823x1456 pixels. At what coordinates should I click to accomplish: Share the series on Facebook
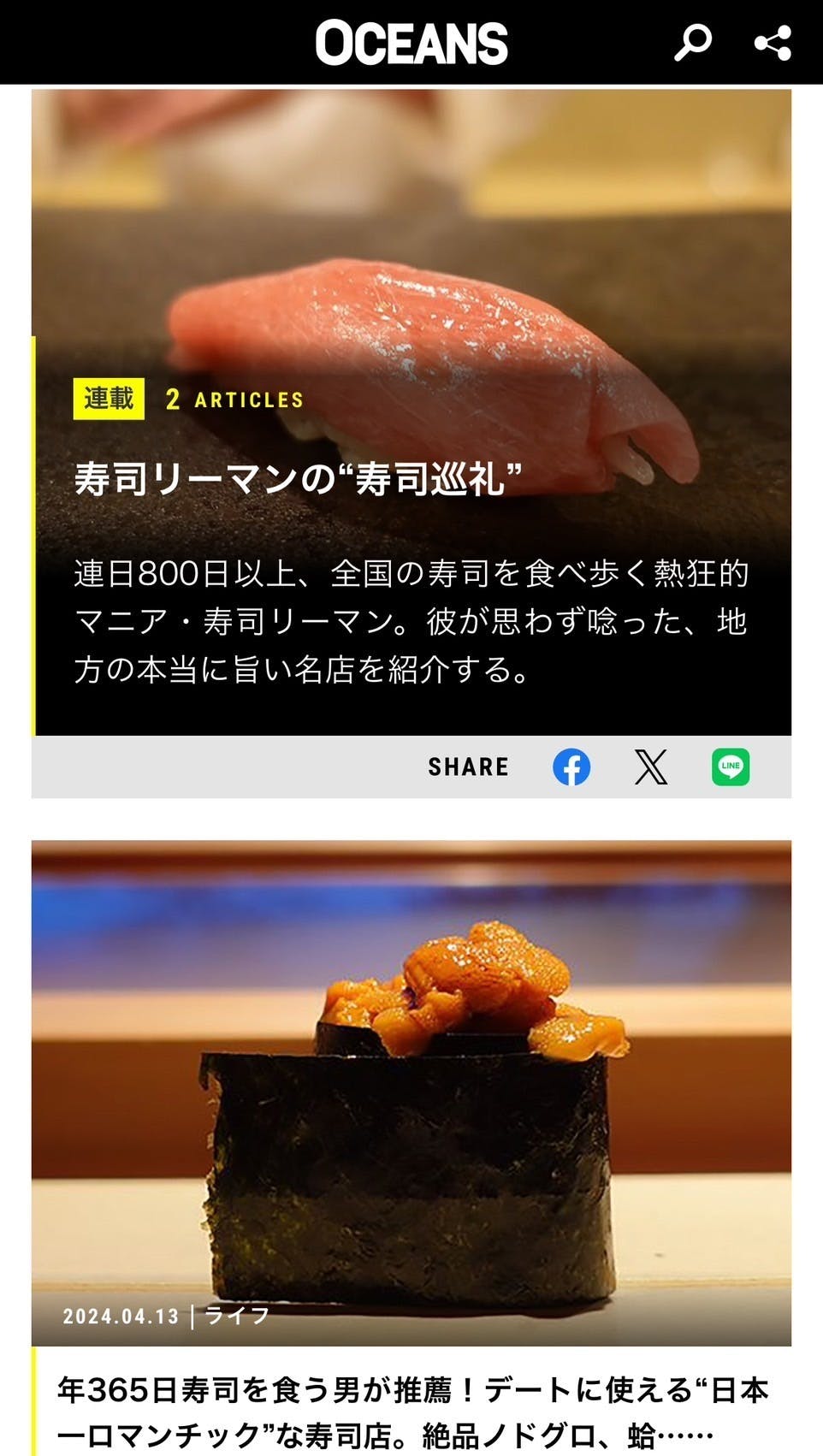(x=571, y=766)
